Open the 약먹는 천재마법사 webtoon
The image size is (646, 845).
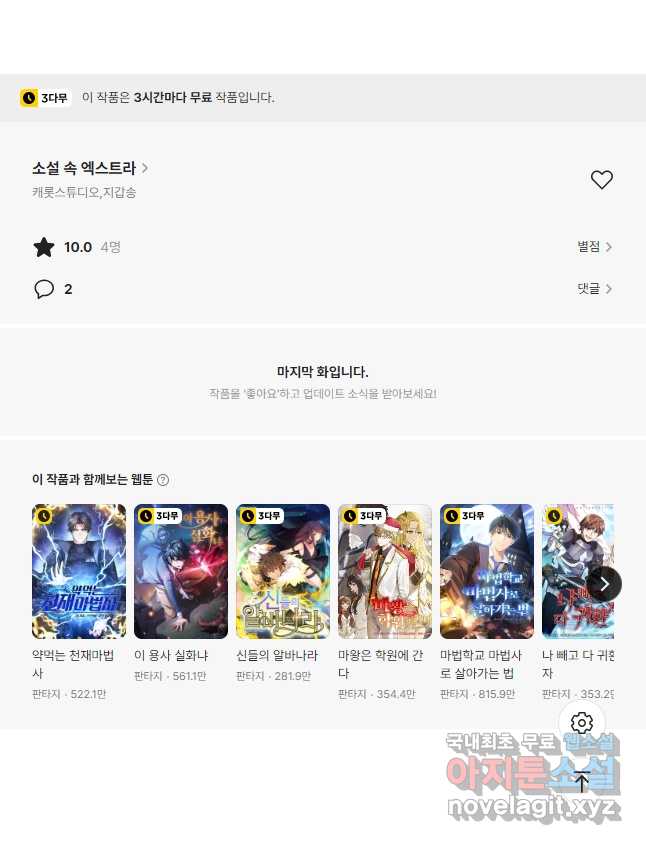tap(79, 571)
